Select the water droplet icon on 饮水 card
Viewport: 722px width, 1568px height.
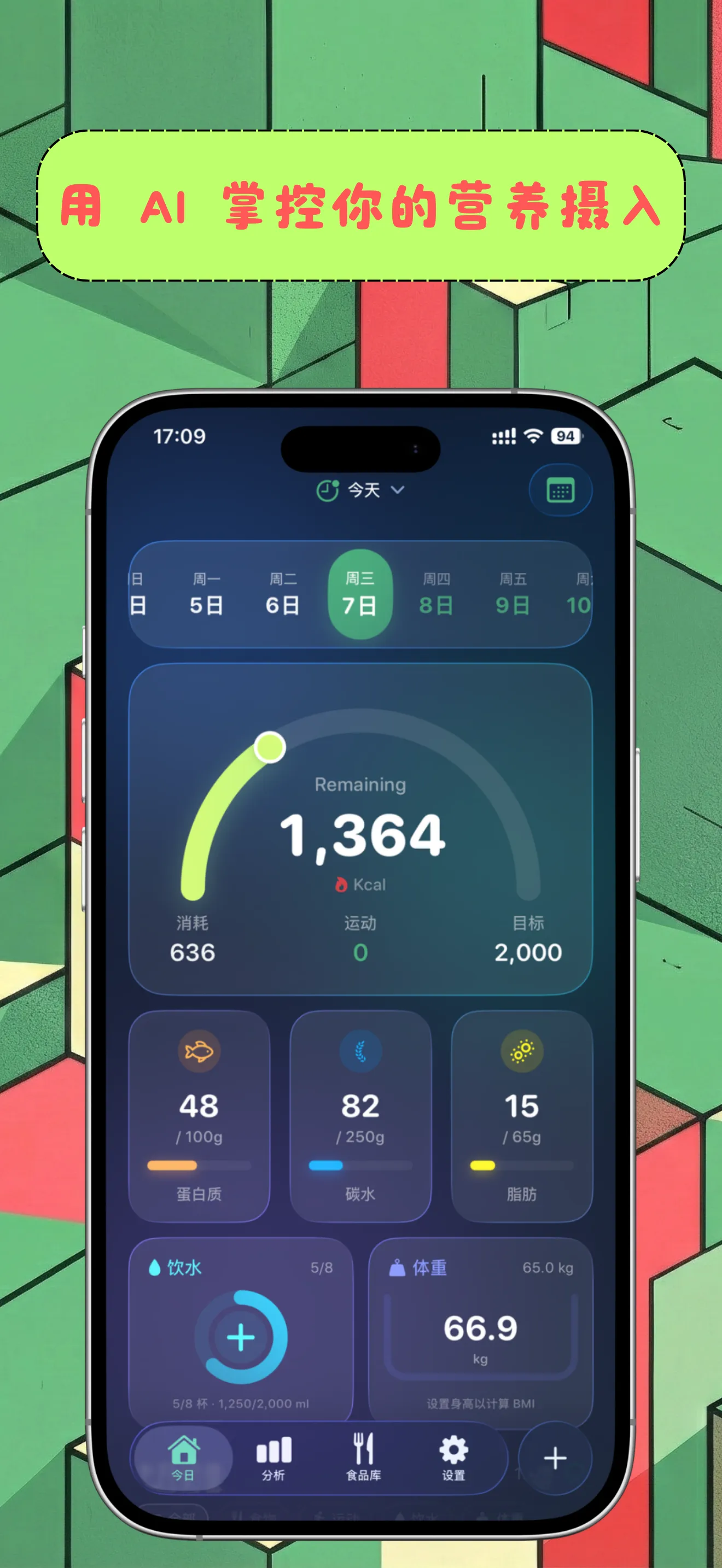tap(155, 1268)
